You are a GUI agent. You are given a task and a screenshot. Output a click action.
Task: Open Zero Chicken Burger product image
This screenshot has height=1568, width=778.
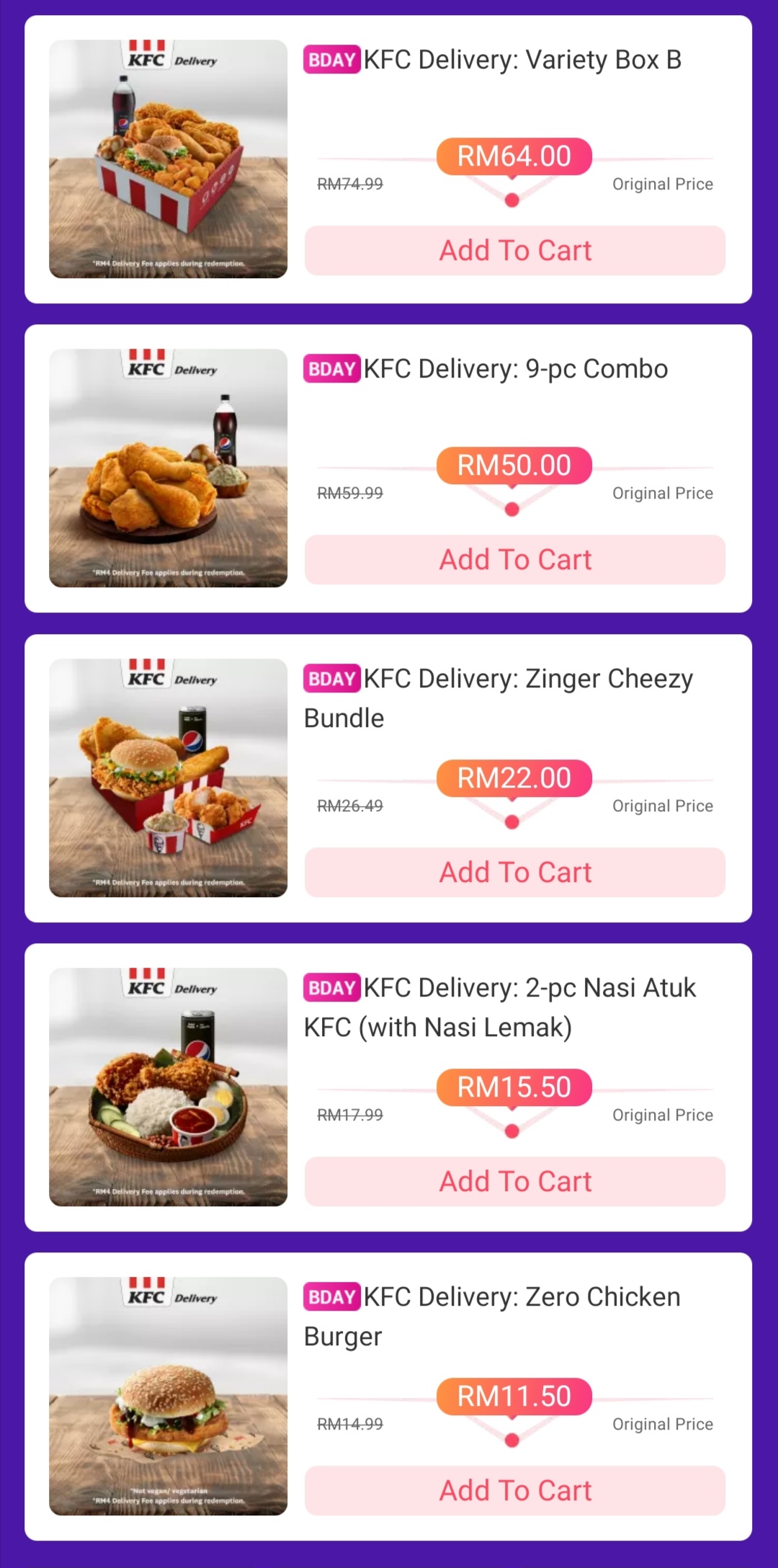pos(168,1396)
